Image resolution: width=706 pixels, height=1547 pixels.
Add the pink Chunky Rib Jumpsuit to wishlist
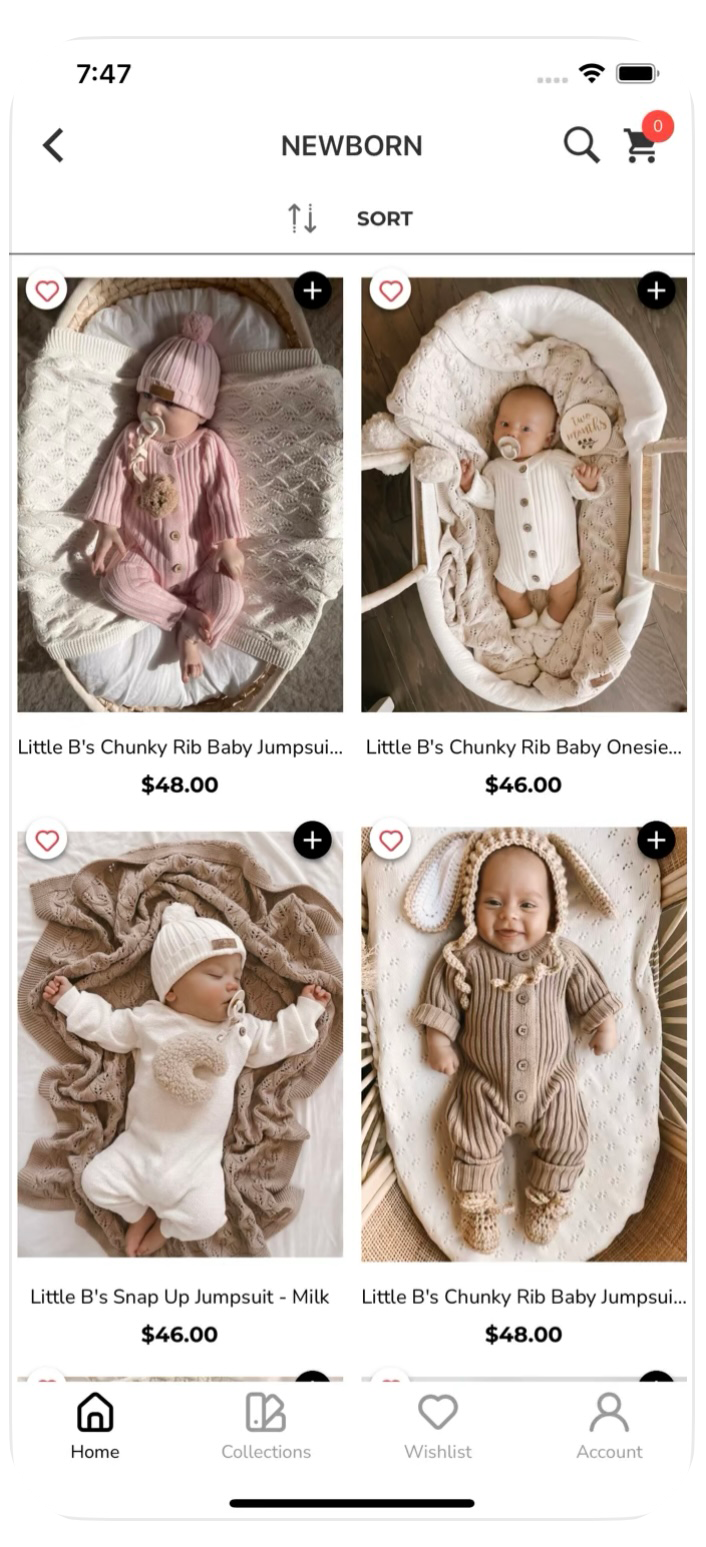coord(47,291)
